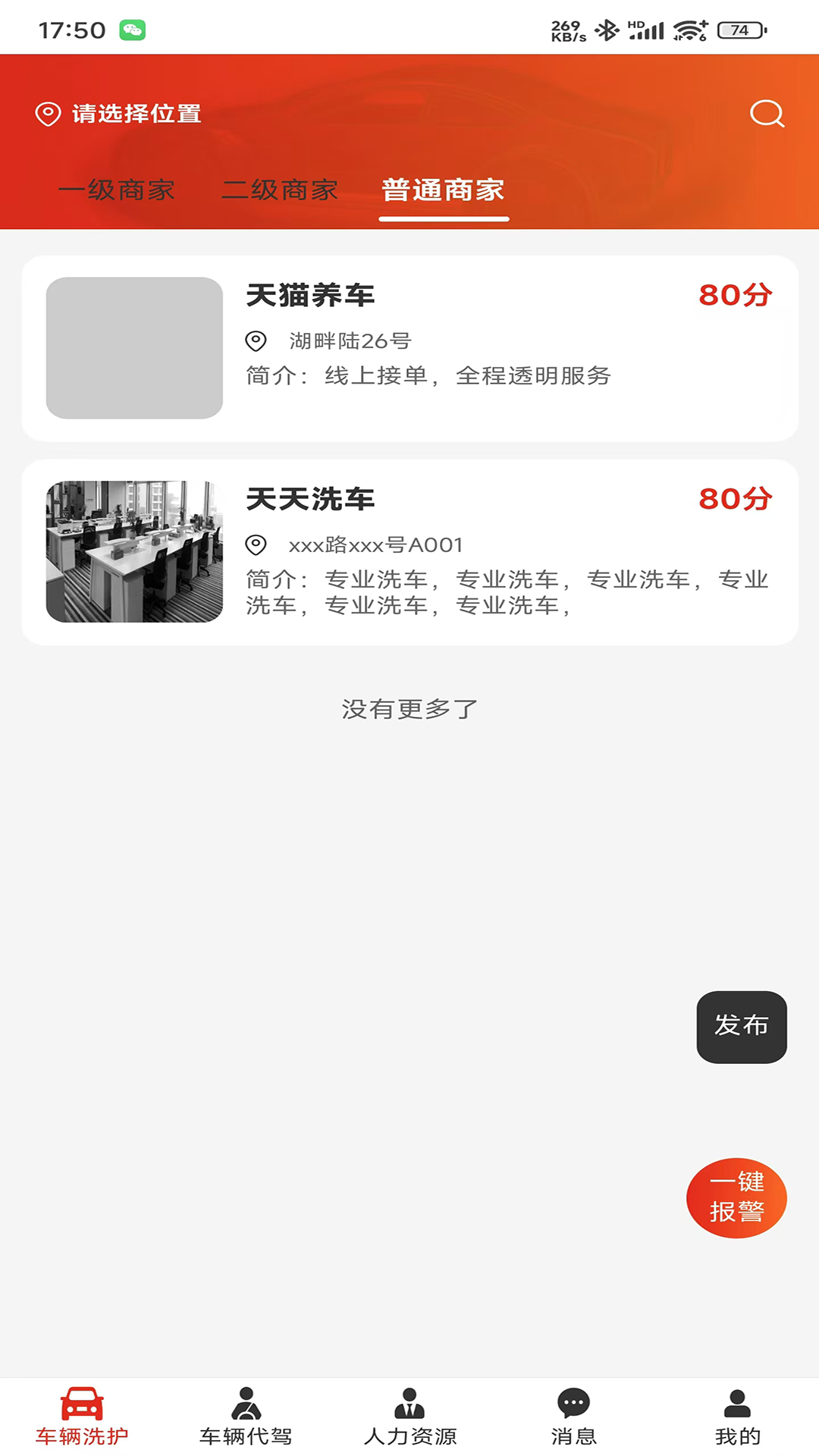
Task: Open the search magnifier icon
Action: click(767, 114)
